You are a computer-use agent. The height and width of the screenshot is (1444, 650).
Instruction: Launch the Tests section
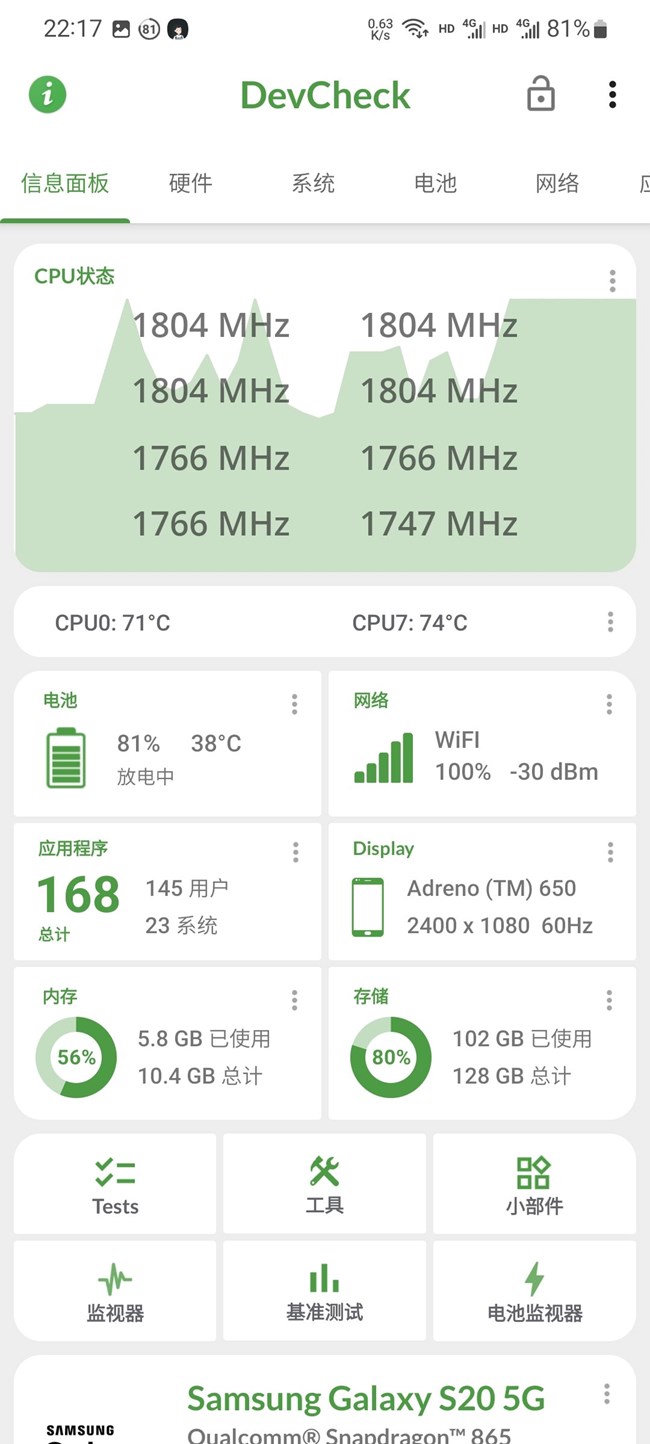115,1185
